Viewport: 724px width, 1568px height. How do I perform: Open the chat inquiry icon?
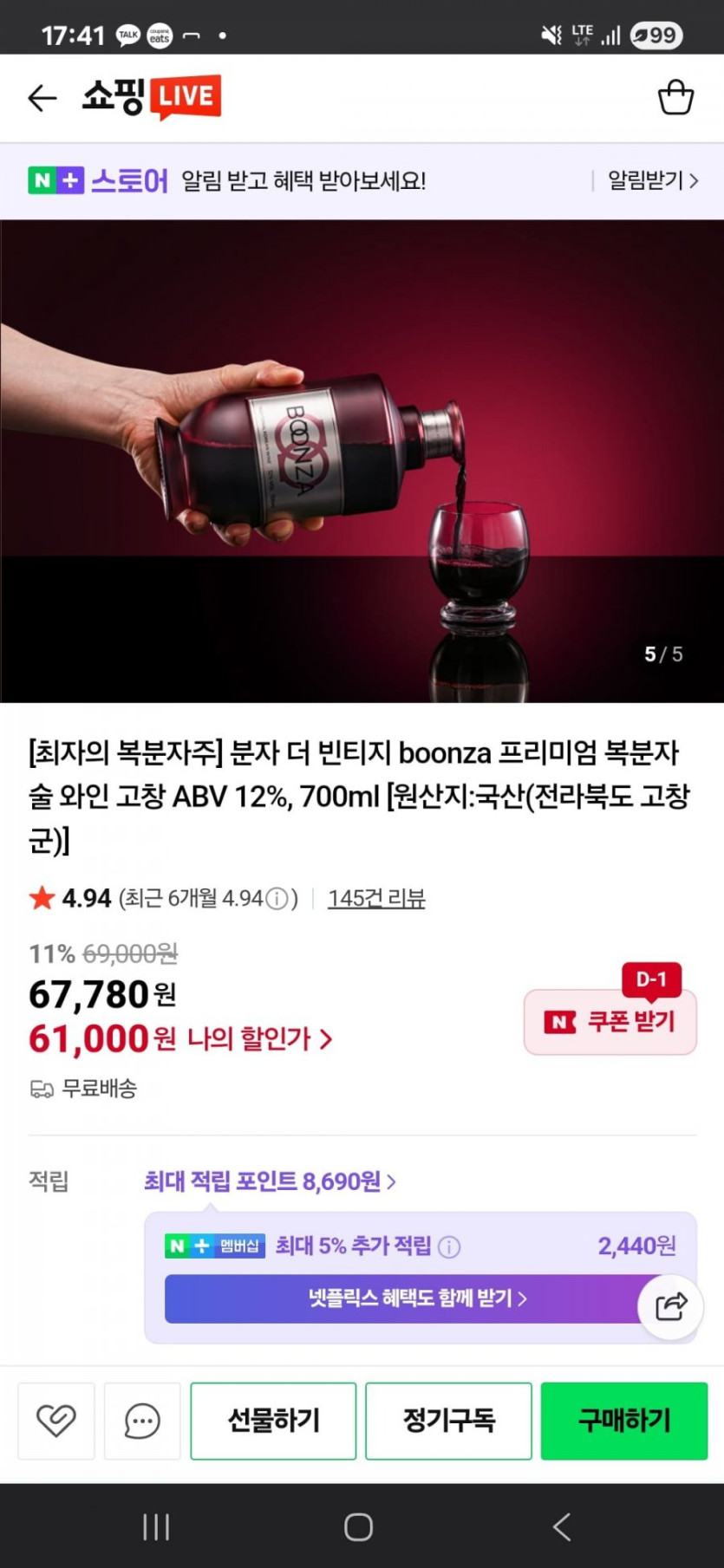pyautogui.click(x=142, y=1421)
